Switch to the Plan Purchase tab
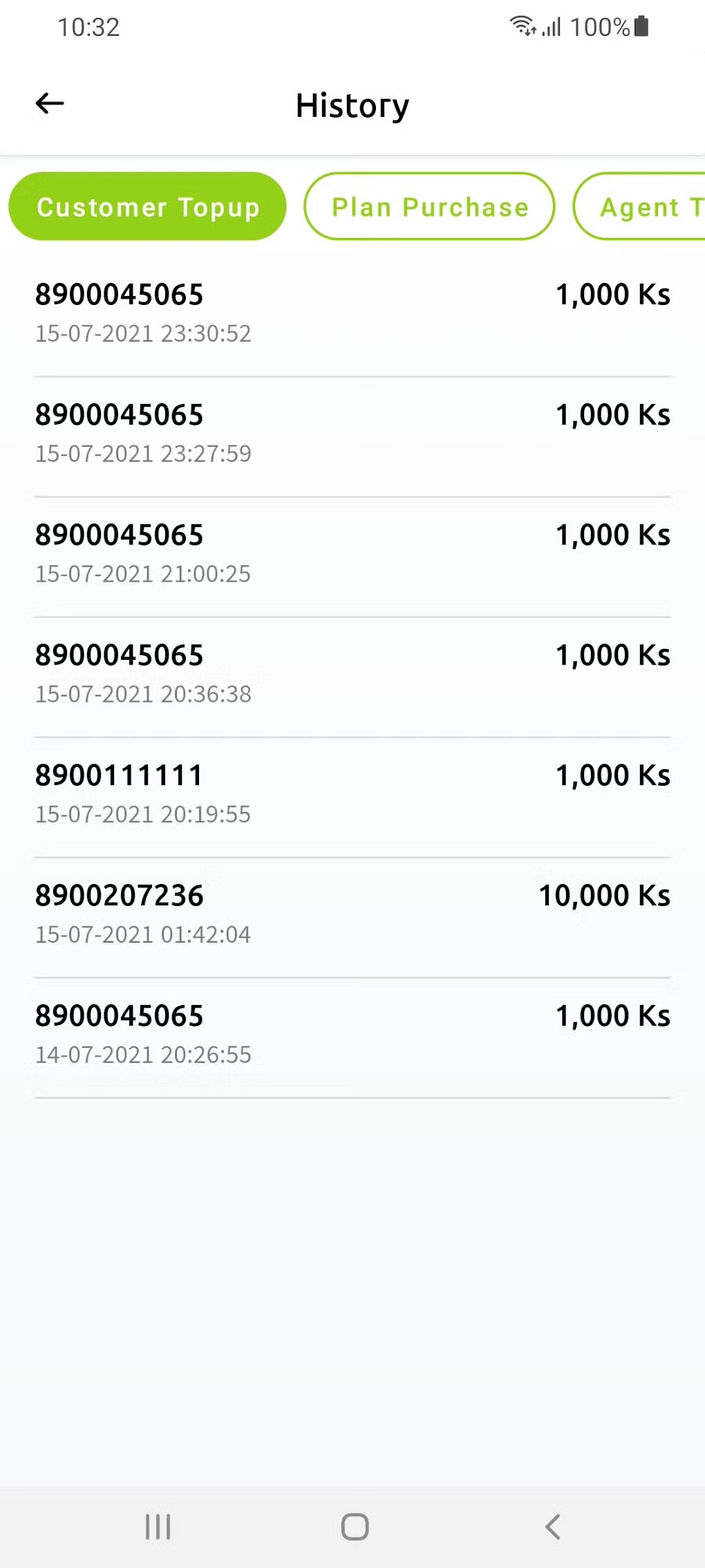This screenshot has width=705, height=1568. coord(429,207)
